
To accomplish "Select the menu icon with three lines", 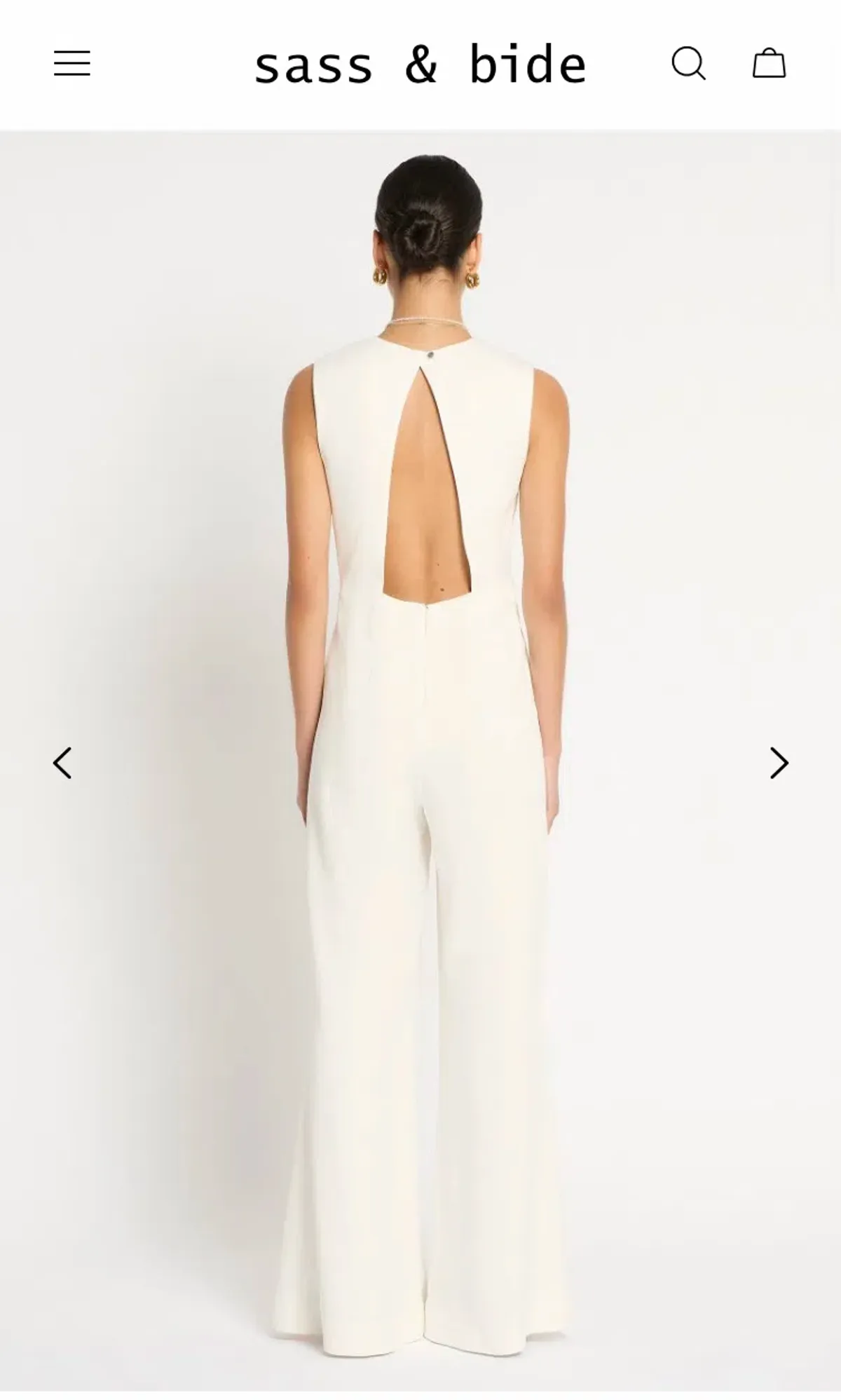I will (x=73, y=64).
